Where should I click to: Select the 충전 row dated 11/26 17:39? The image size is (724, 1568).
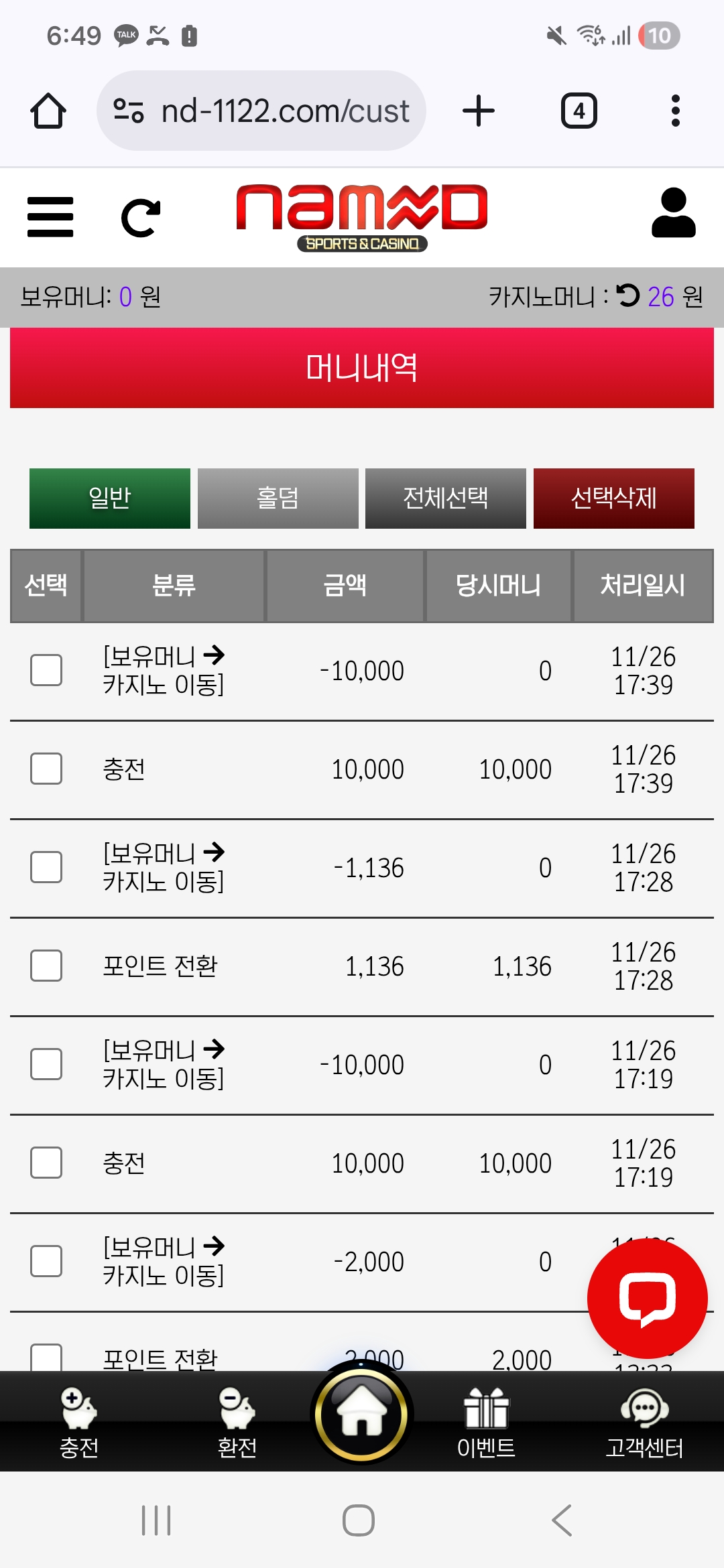(x=46, y=769)
